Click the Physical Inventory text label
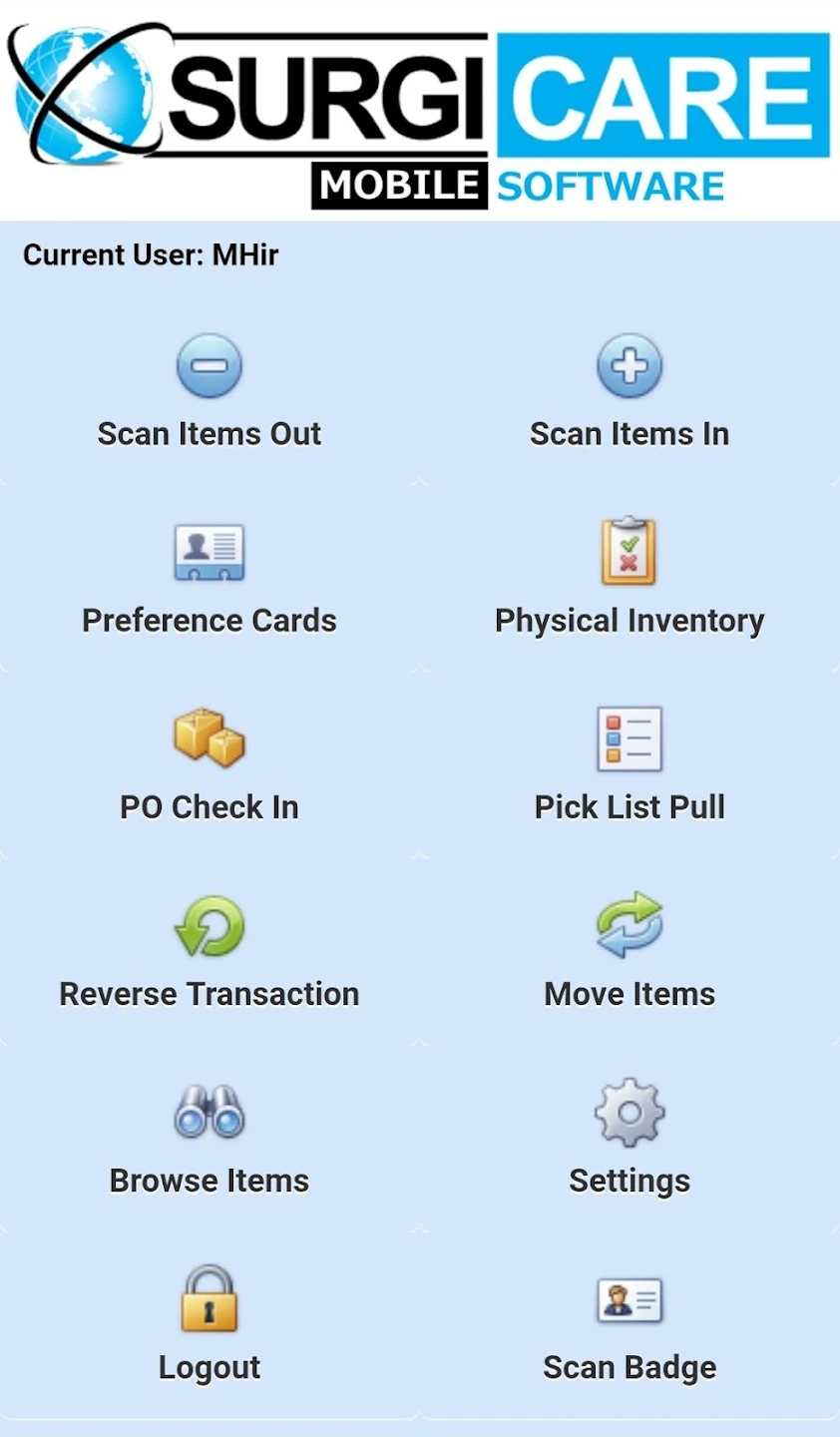The height and width of the screenshot is (1437, 840). pos(630,620)
